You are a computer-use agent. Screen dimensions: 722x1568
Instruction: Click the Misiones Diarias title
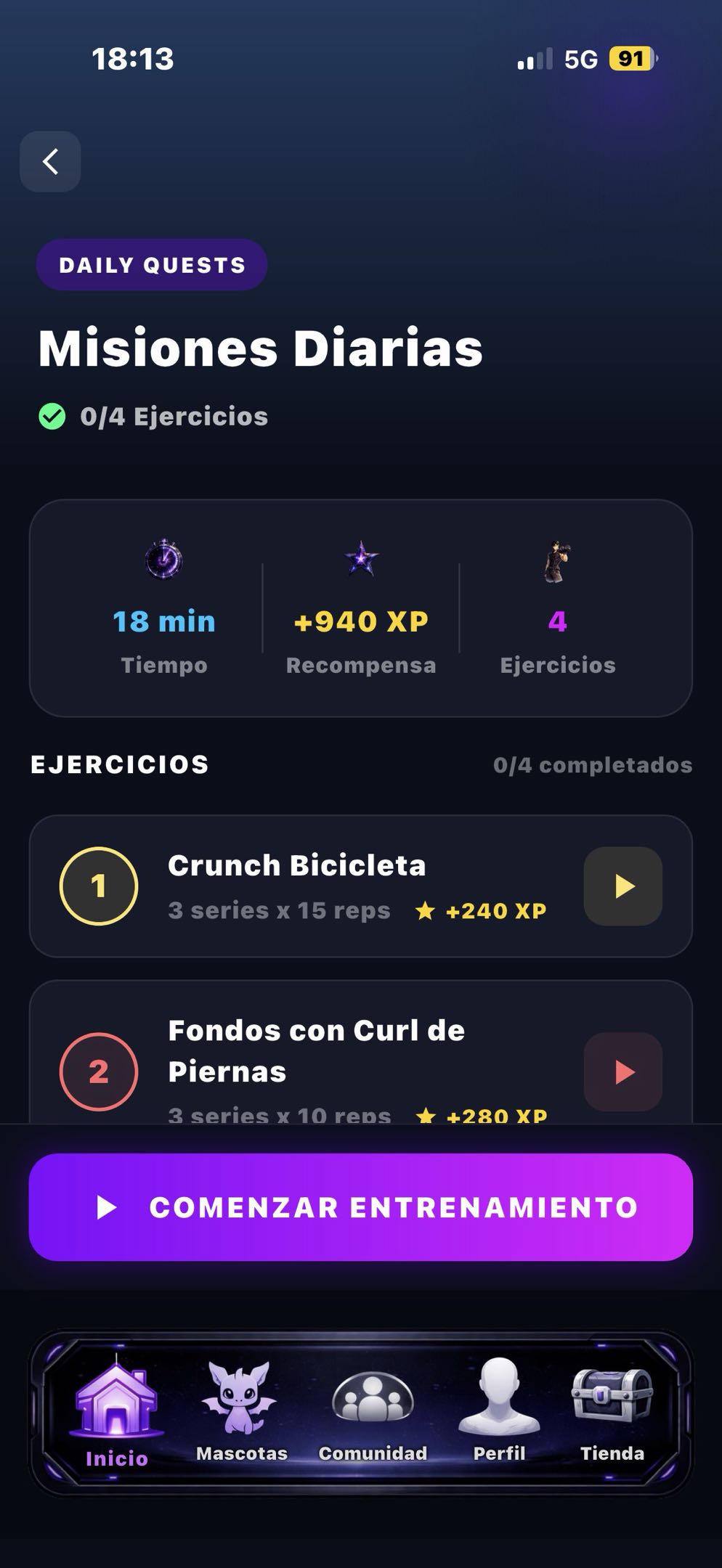(x=259, y=348)
